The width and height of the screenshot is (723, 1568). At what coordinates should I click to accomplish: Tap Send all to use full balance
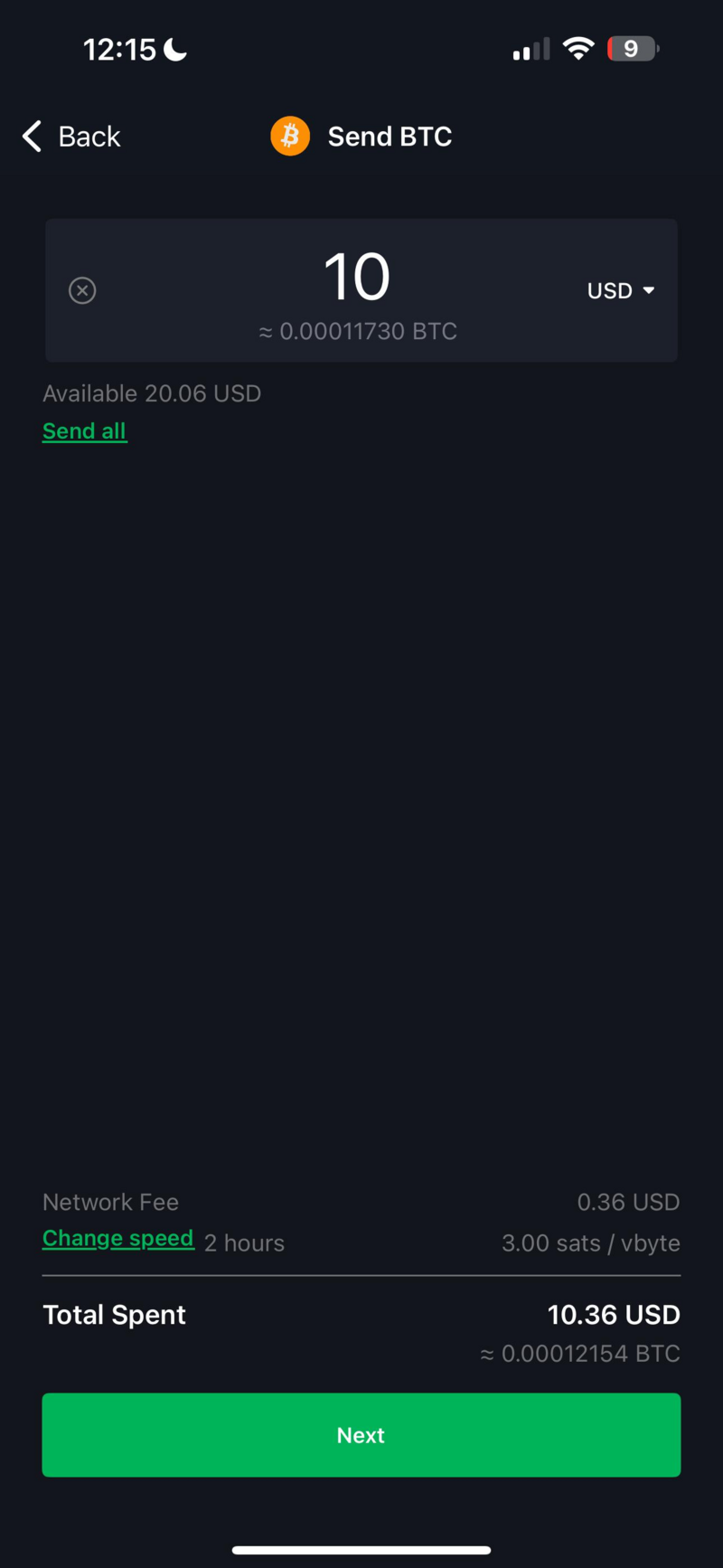(x=84, y=430)
